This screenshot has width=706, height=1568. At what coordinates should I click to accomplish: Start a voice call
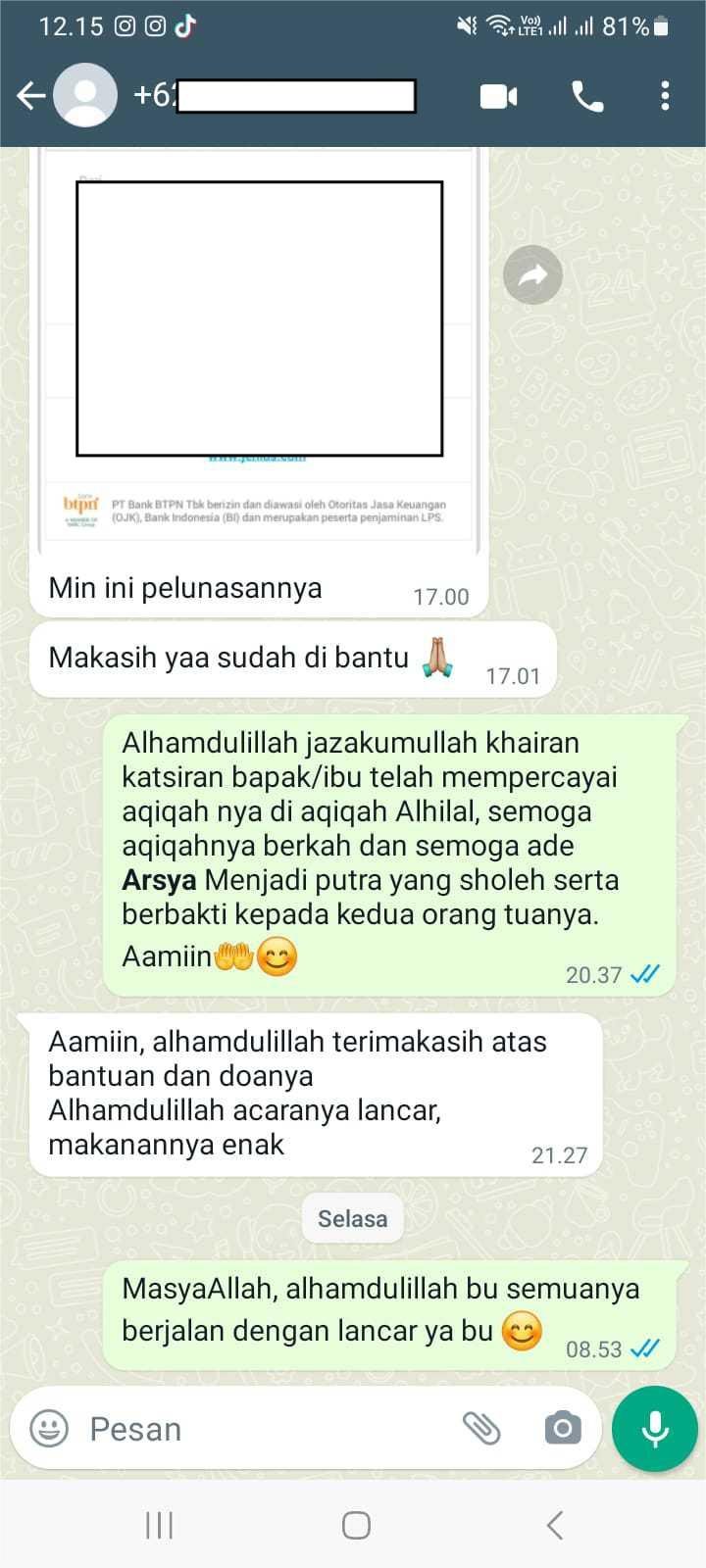coord(587,96)
